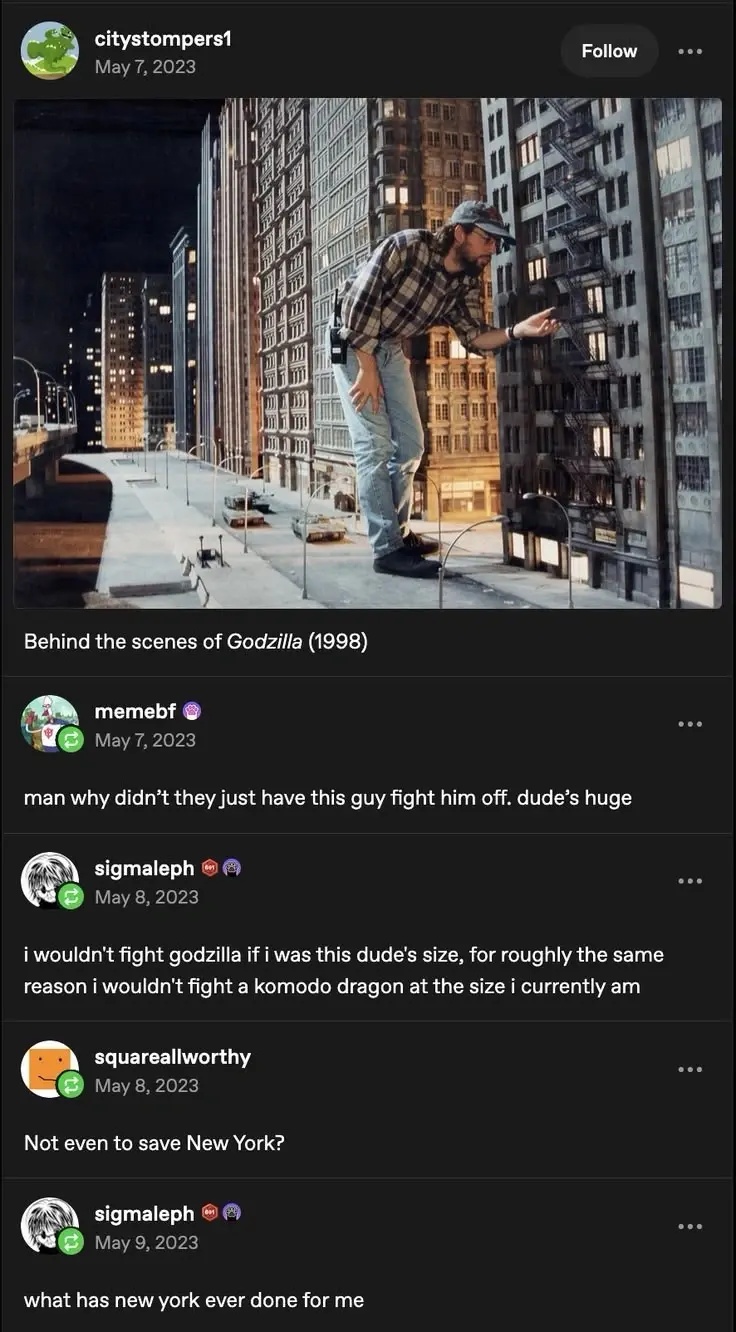
Task: Open squareallworthy's blog
Action: 172,1056
